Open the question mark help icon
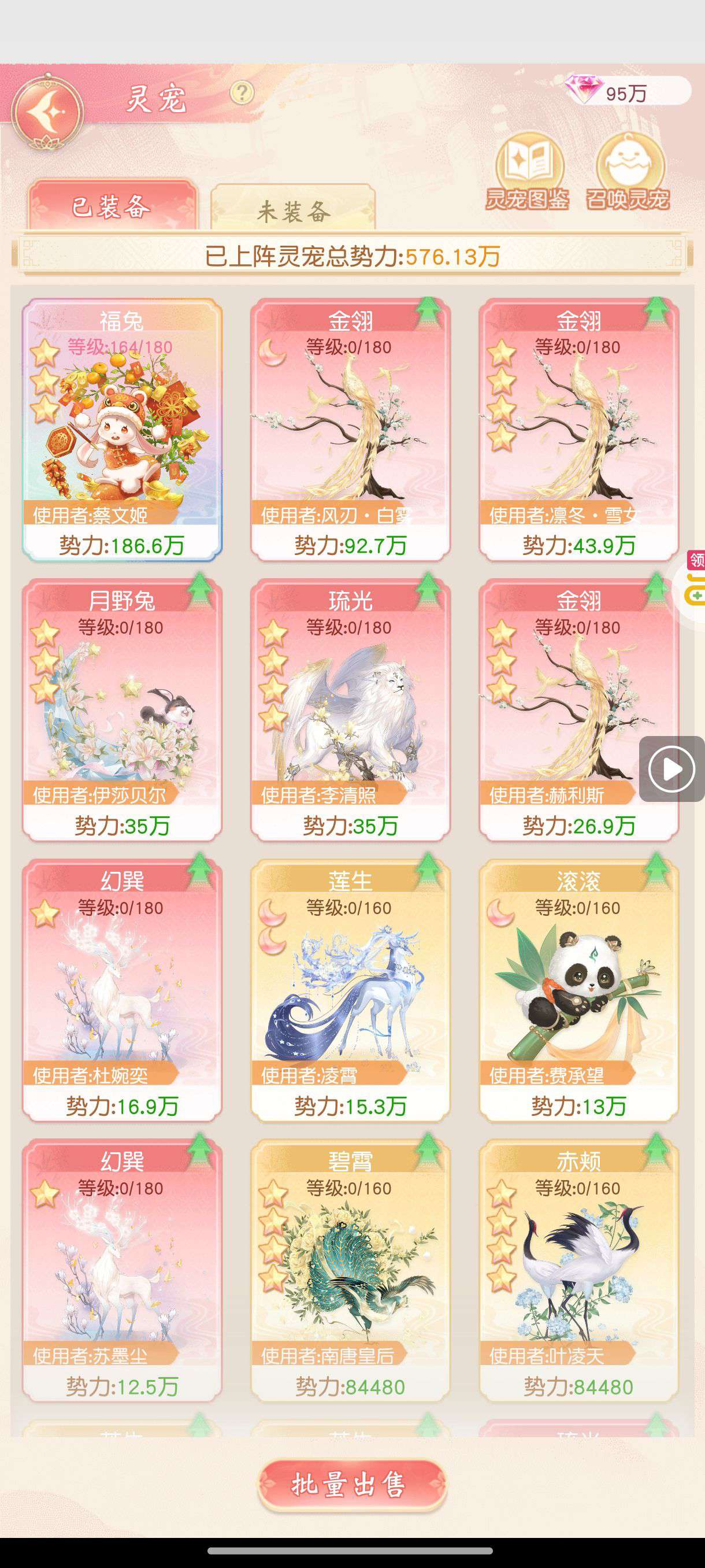The width and height of the screenshot is (705, 1568). coord(242,93)
